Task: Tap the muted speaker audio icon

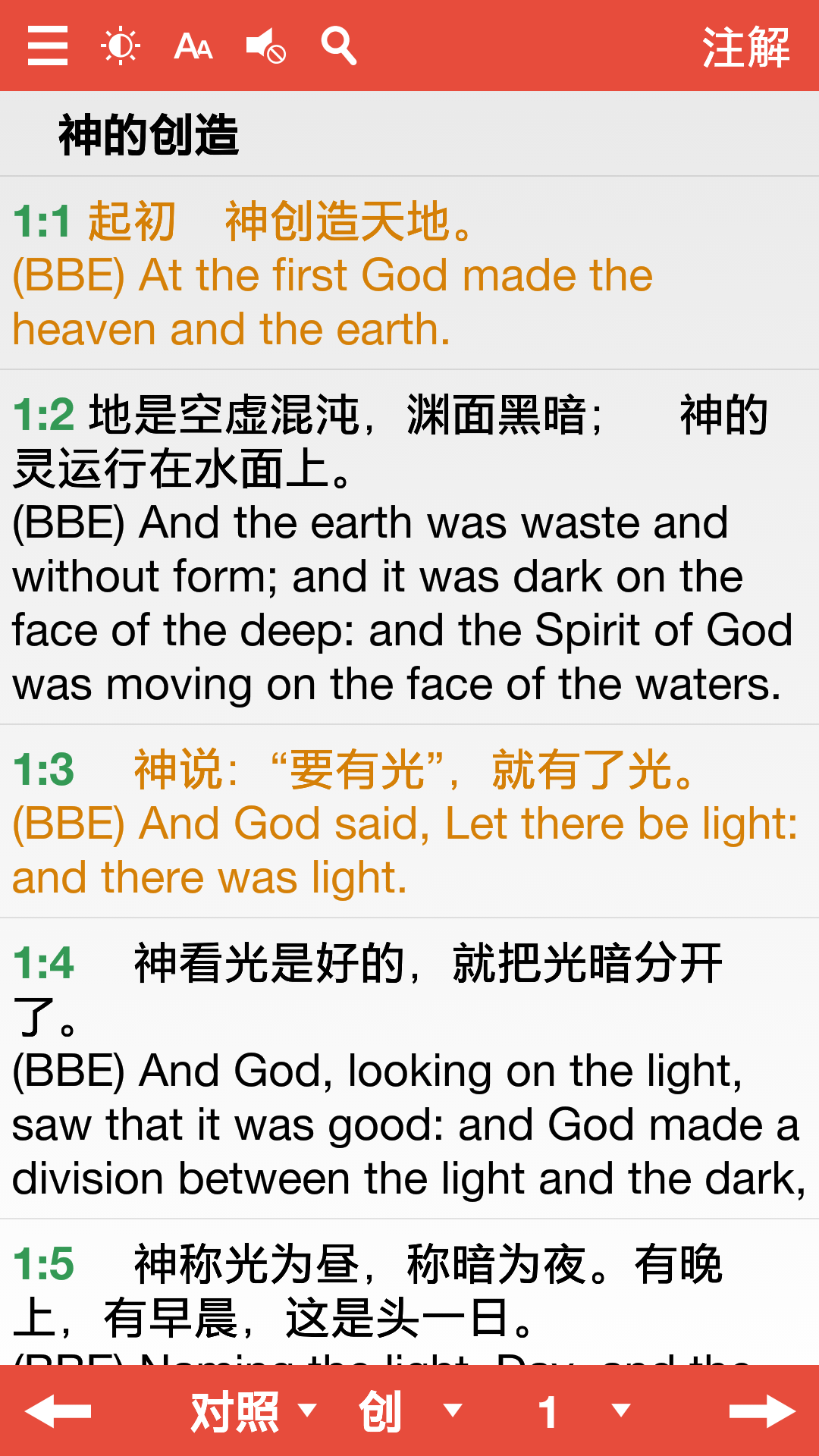Action: (265, 45)
